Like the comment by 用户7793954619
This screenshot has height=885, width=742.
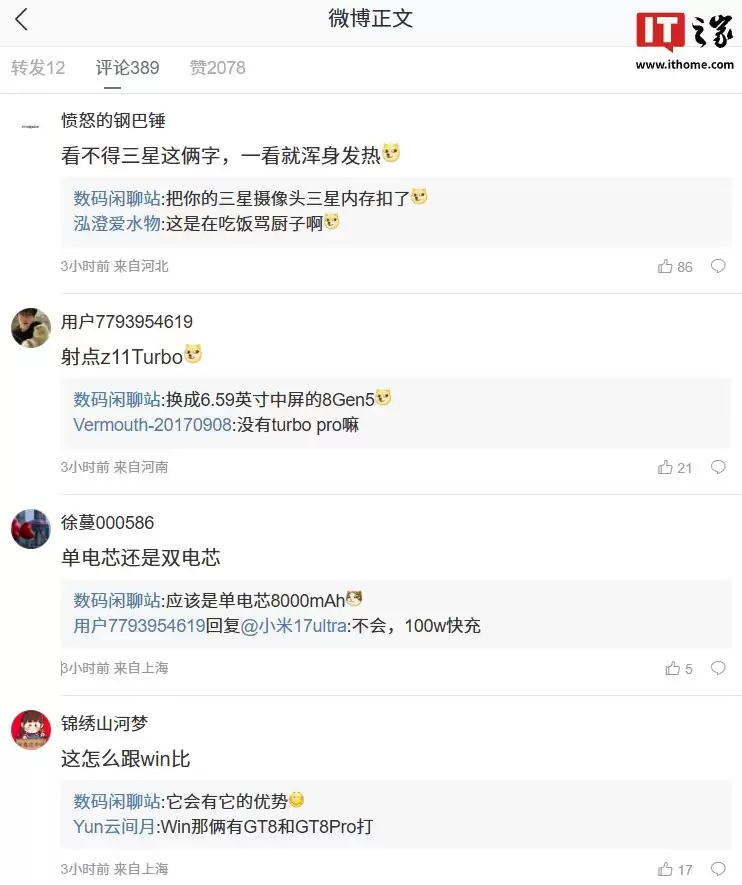coord(665,468)
